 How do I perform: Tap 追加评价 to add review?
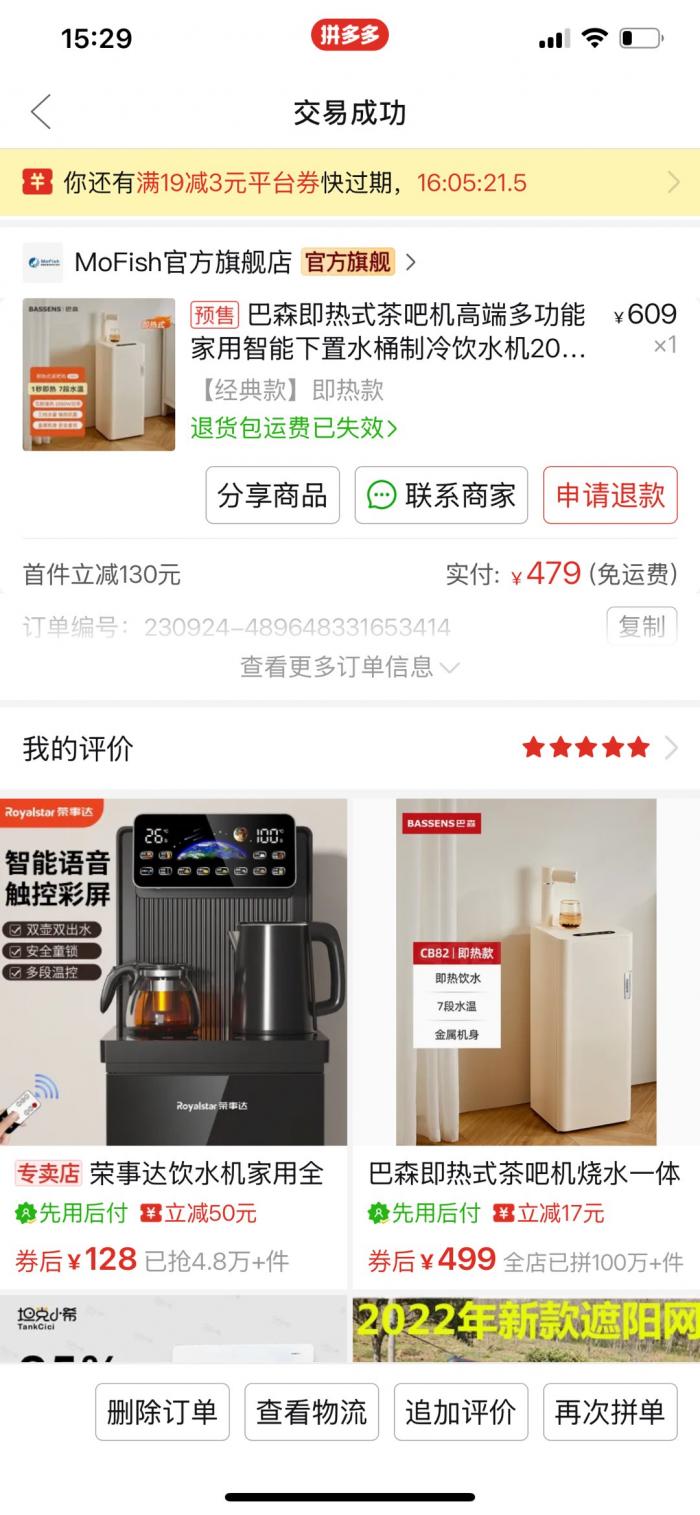[x=461, y=1412]
